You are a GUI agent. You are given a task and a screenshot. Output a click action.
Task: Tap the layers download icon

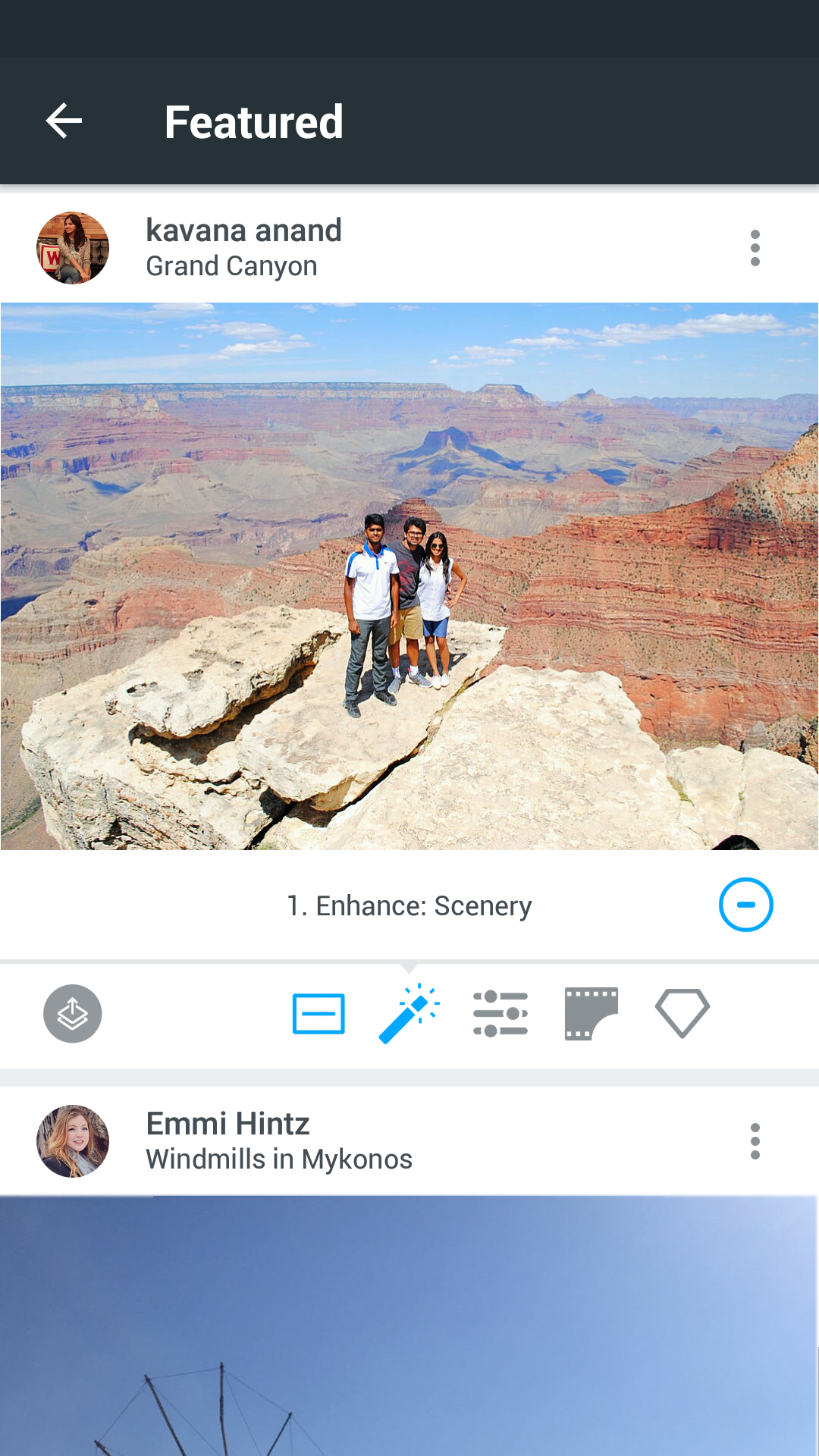(x=73, y=1014)
